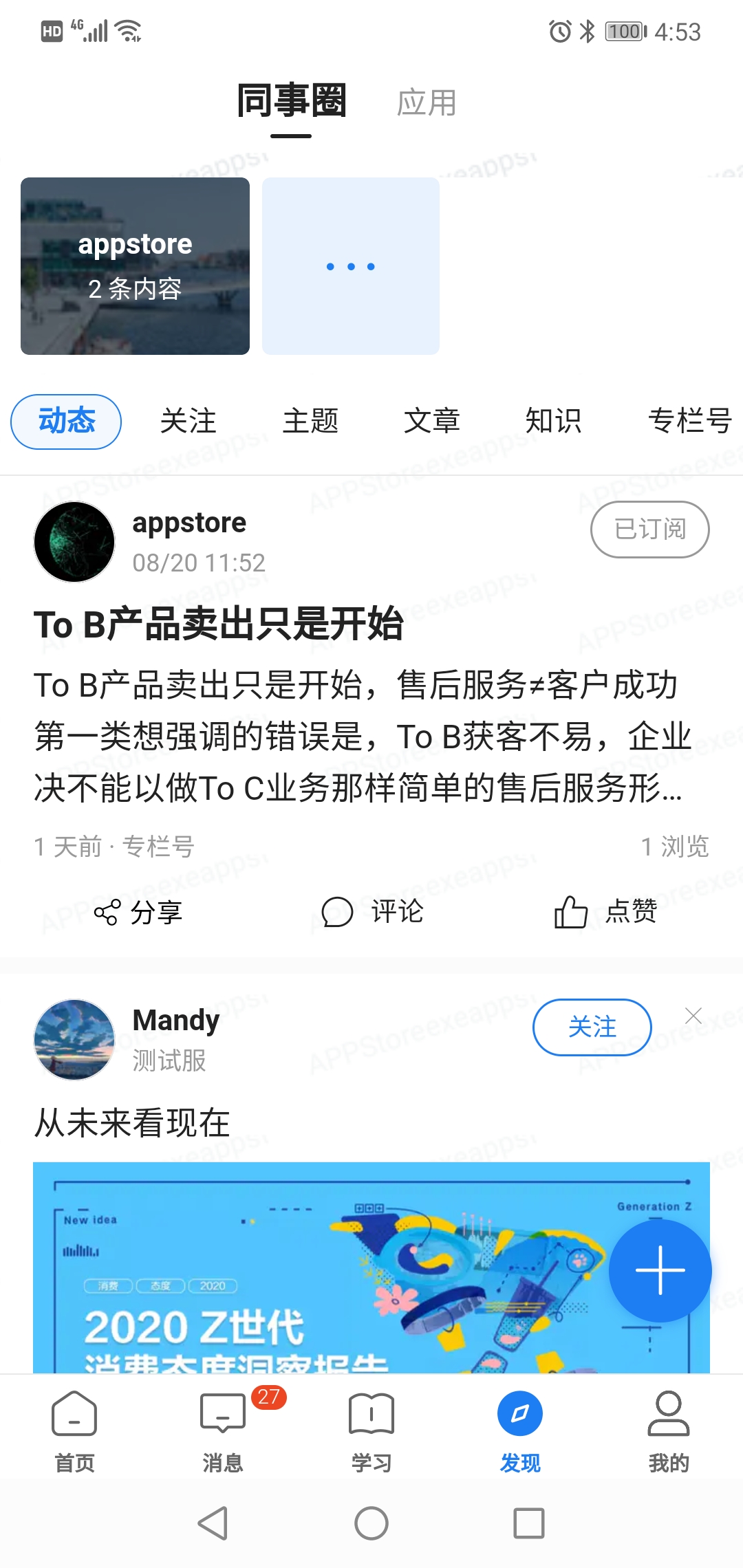The height and width of the screenshot is (1568, 743).
Task: Visit appstore's profile name
Action: [189, 523]
